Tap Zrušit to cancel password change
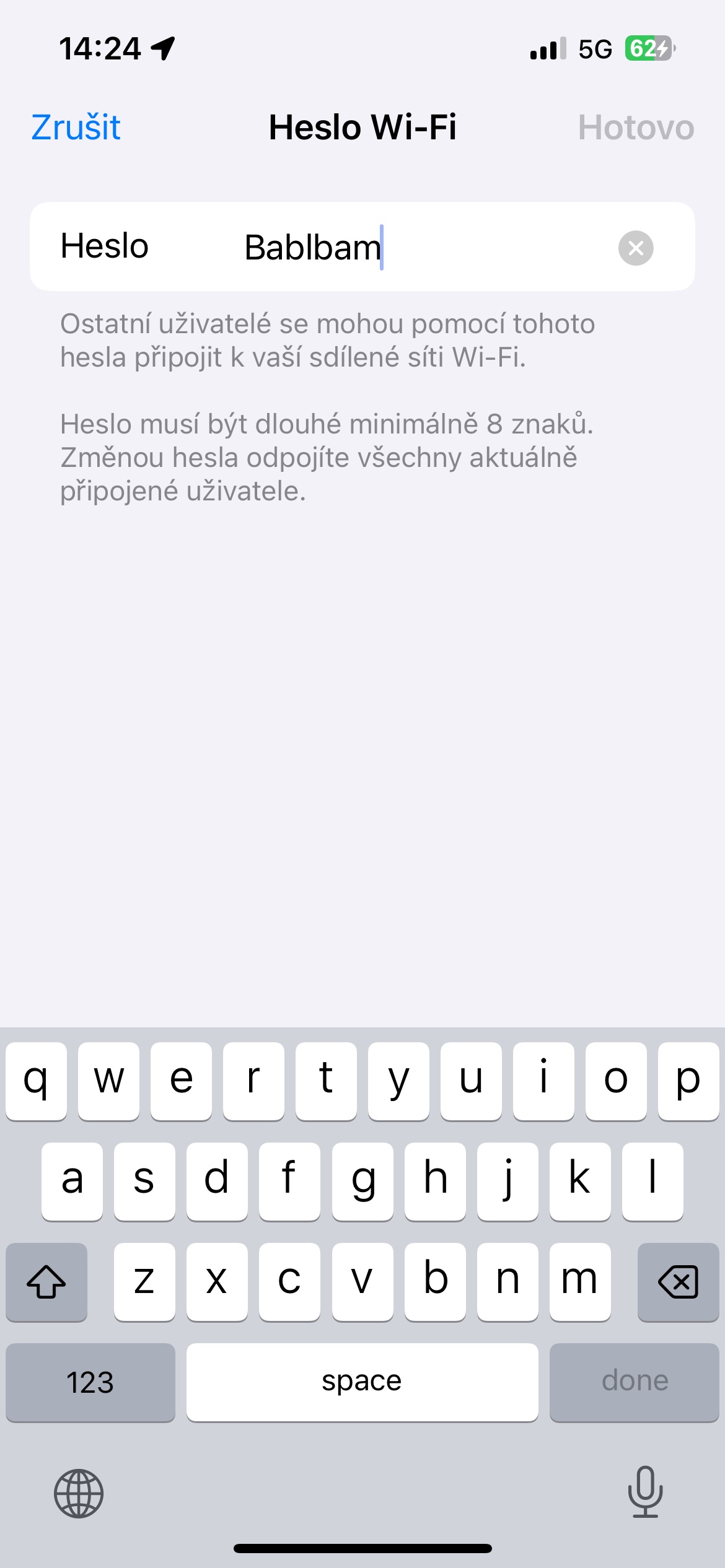 (x=76, y=128)
